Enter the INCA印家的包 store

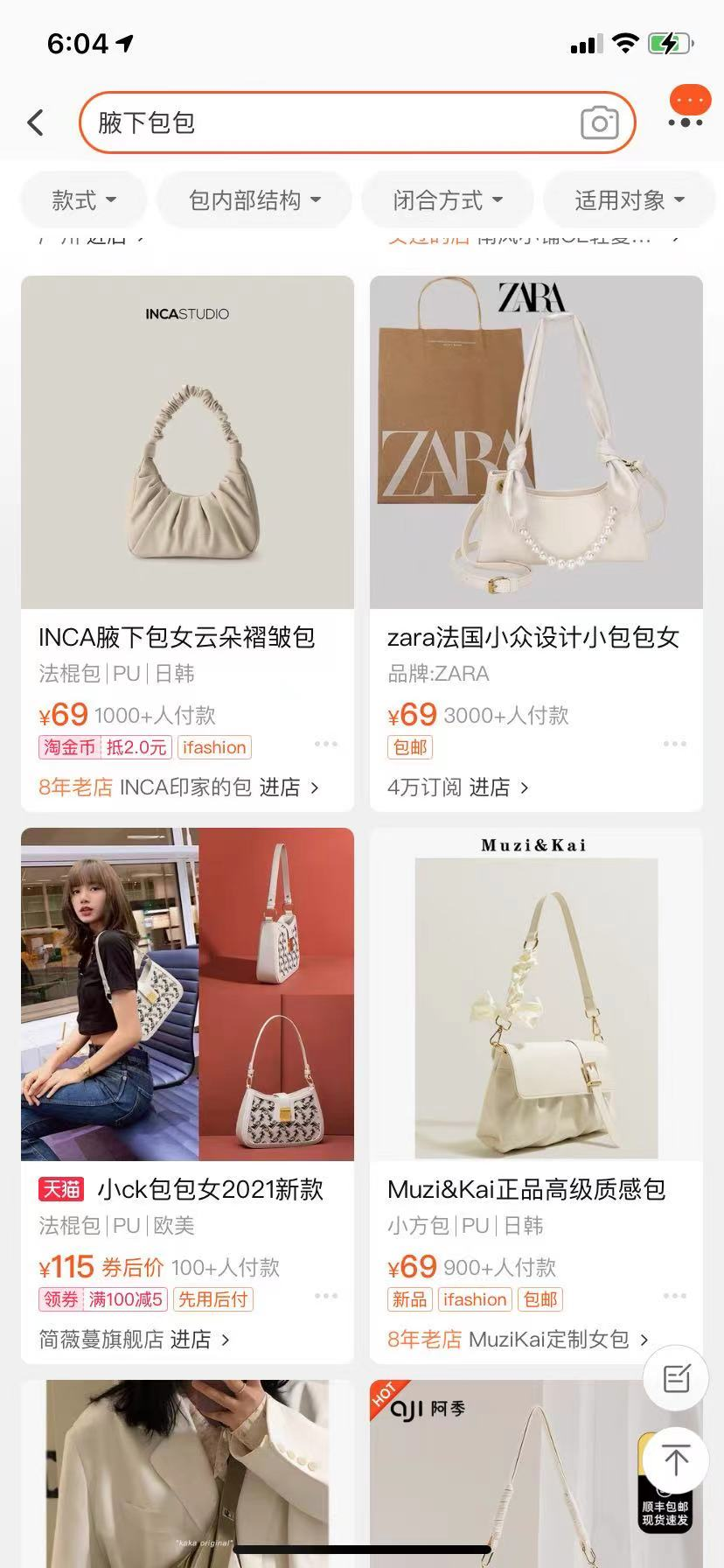tap(289, 787)
